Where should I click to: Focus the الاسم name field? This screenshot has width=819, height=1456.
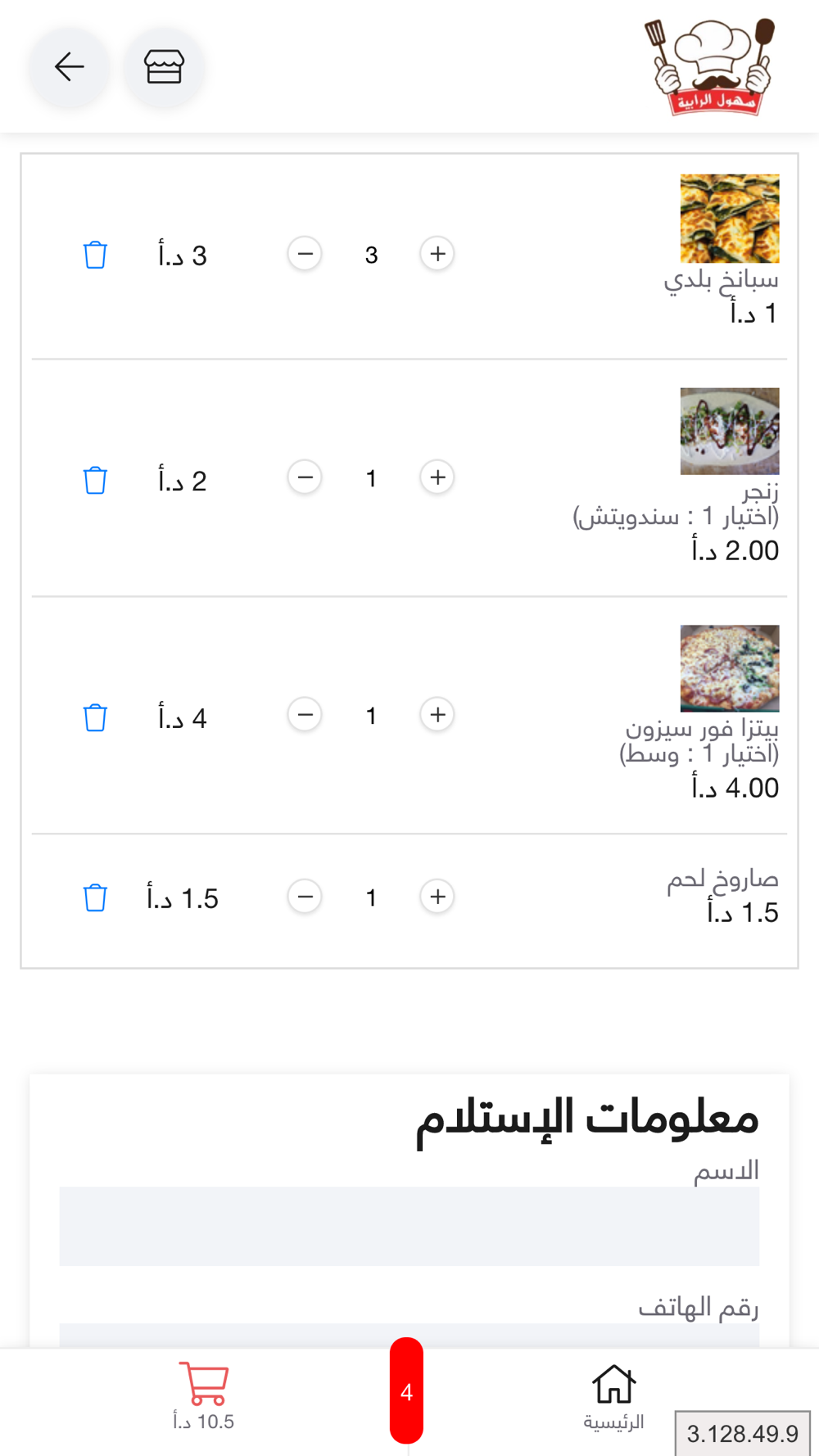409,1226
